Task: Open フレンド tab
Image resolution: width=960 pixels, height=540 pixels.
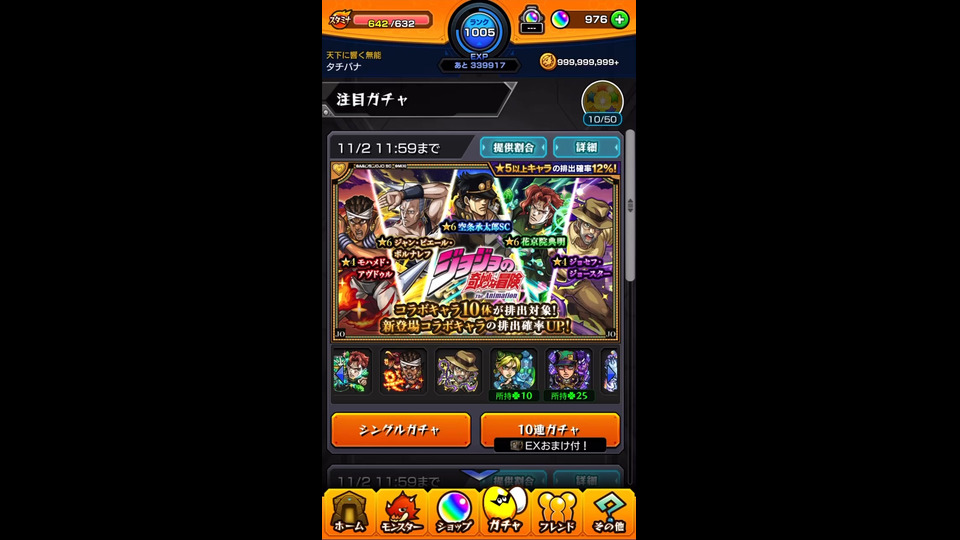Action: click(x=557, y=513)
